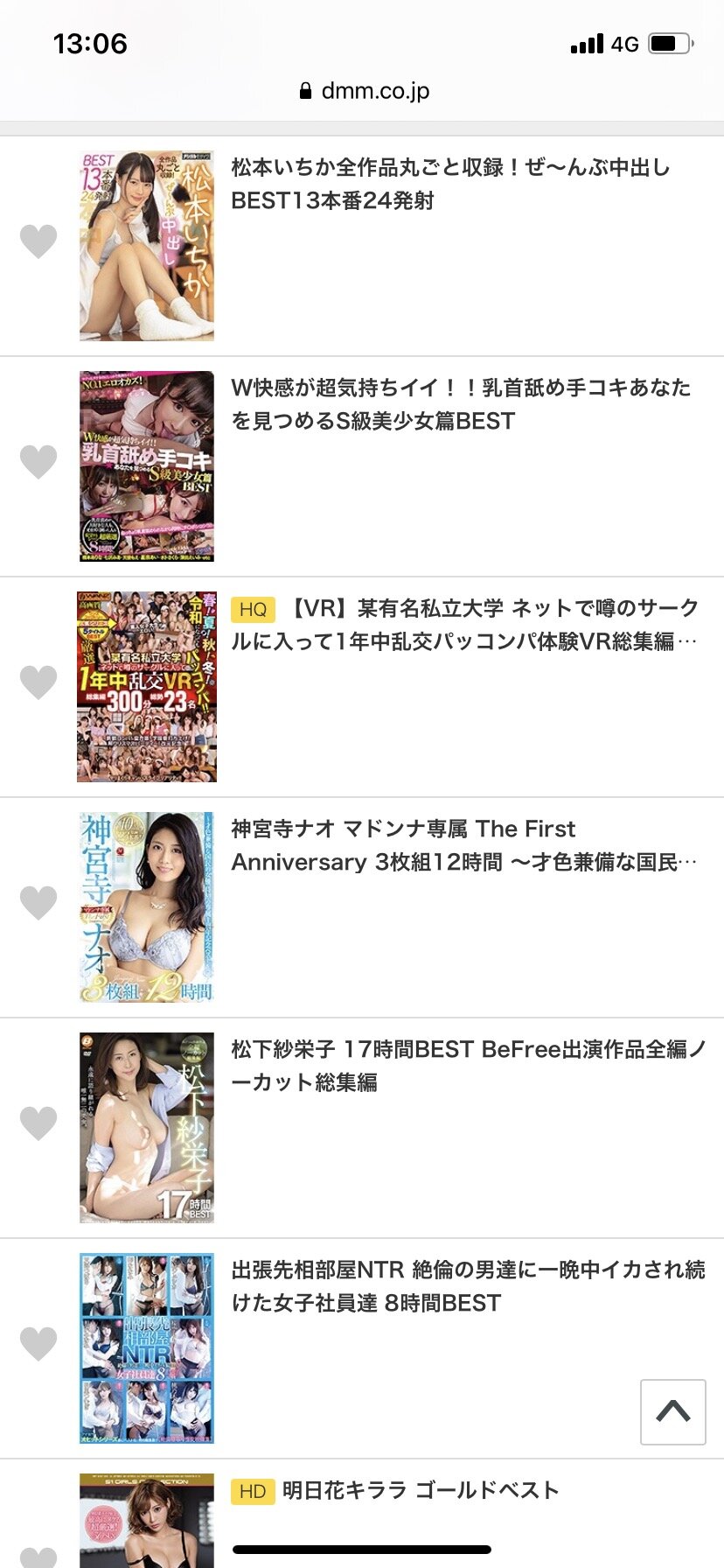
Task: Open 明日花キララ ゴールドベスト listing
Action: (420, 1490)
